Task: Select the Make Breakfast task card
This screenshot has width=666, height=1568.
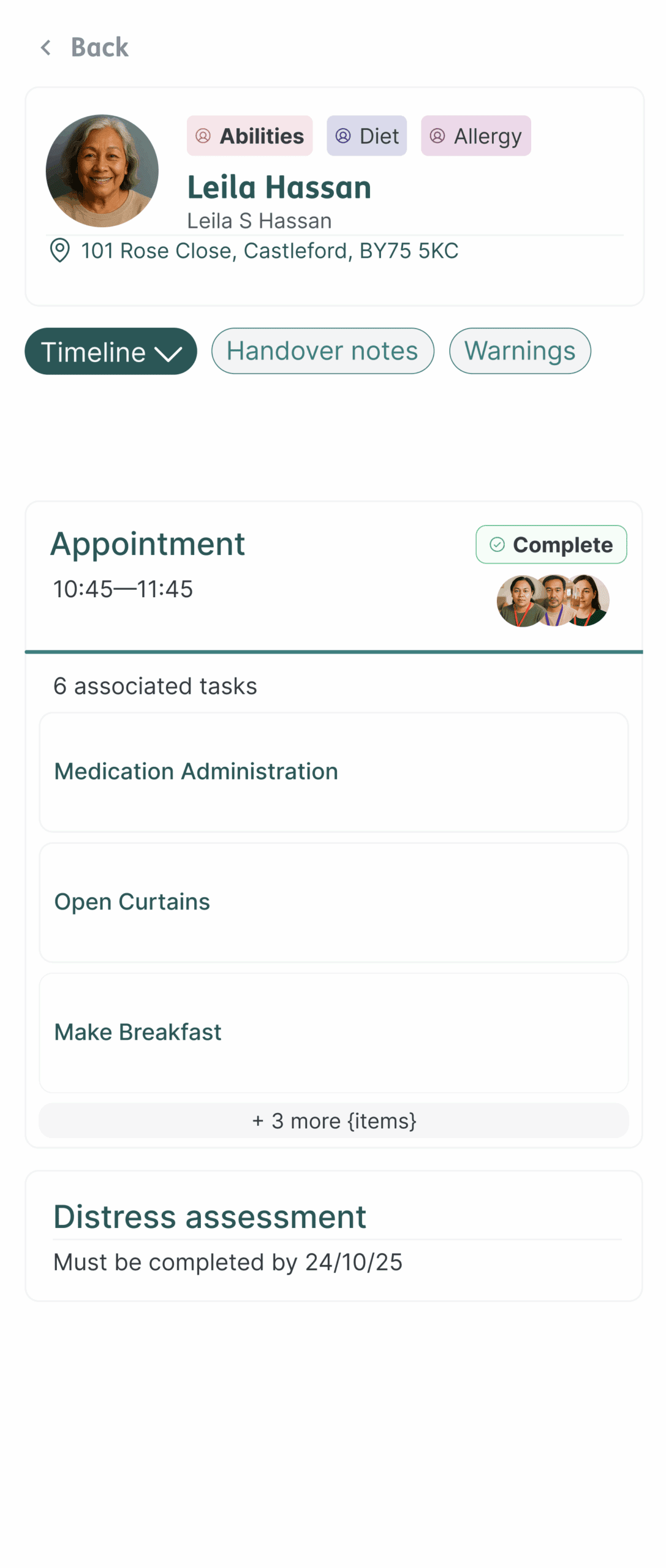Action: [334, 1032]
